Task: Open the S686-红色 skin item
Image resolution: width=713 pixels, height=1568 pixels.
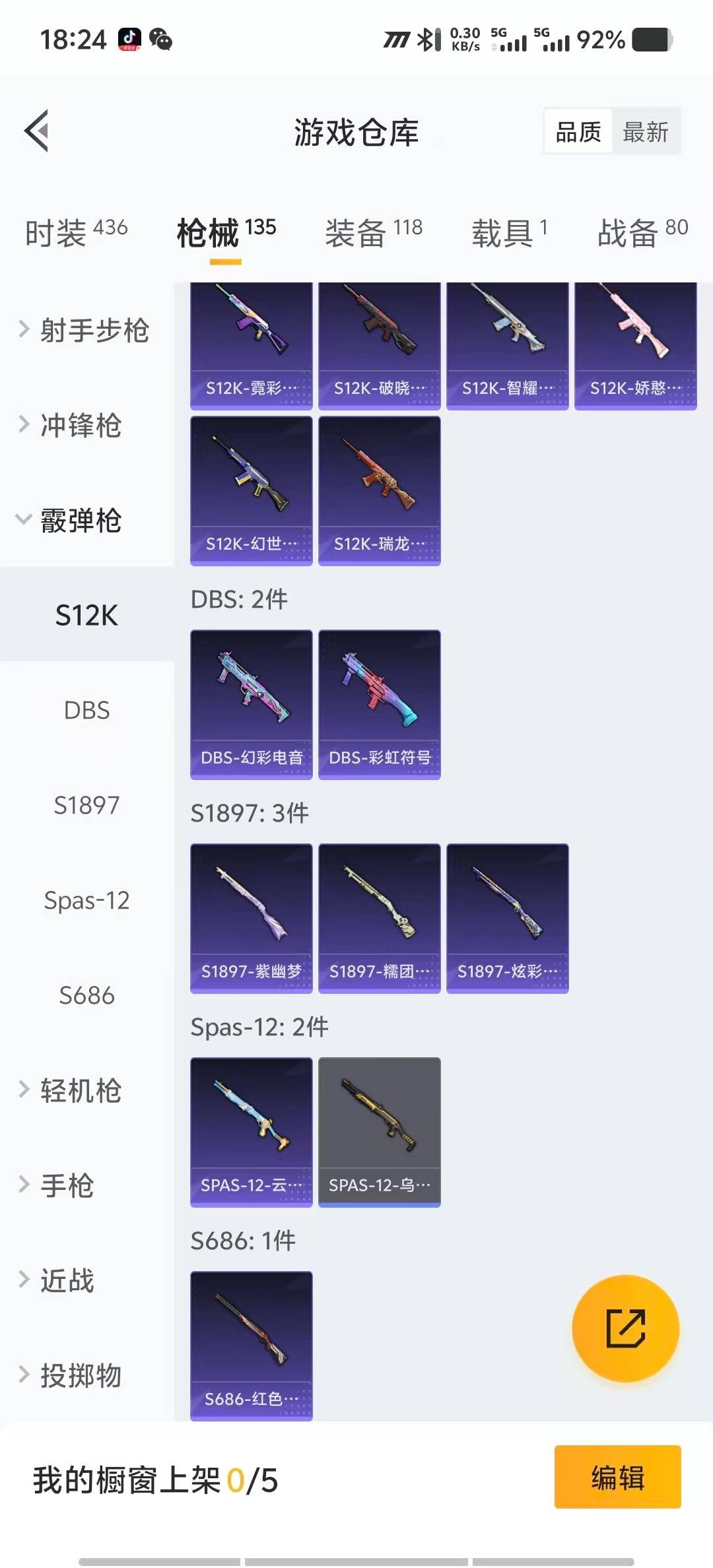Action: 251,1346
